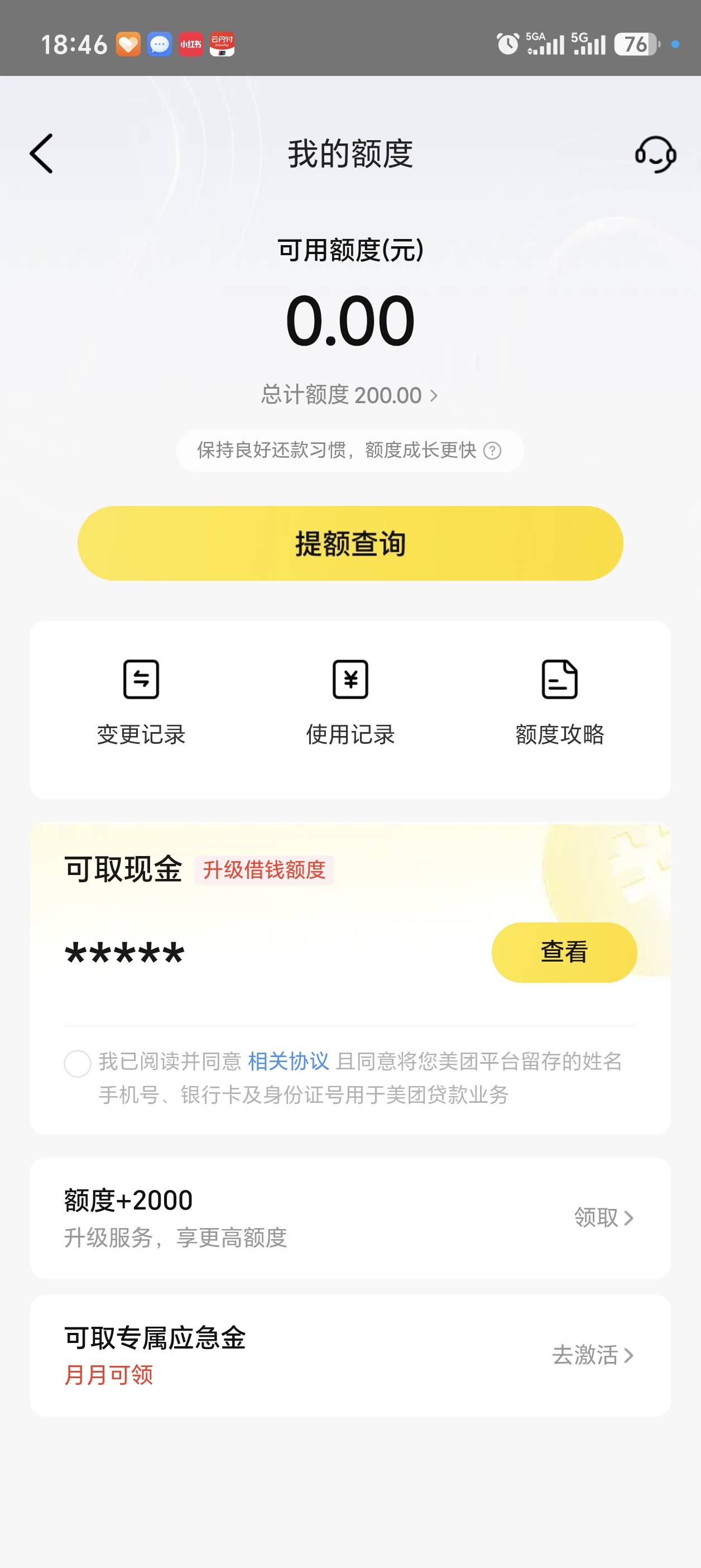Tap 查看 to reveal available cash
Screen dimensions: 701x1568
pyautogui.click(x=564, y=952)
